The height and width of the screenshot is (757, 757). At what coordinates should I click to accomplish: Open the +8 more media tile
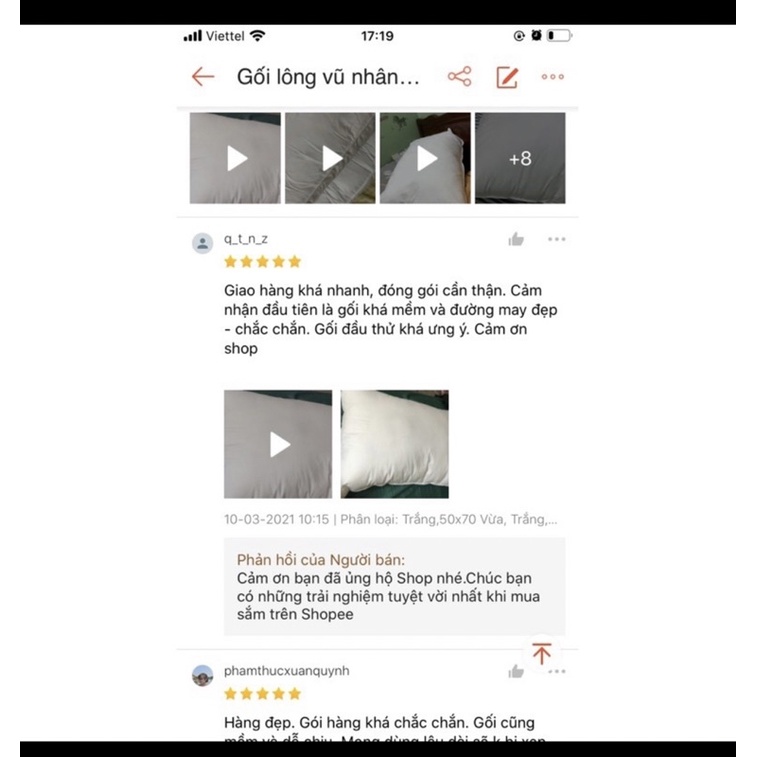point(520,158)
